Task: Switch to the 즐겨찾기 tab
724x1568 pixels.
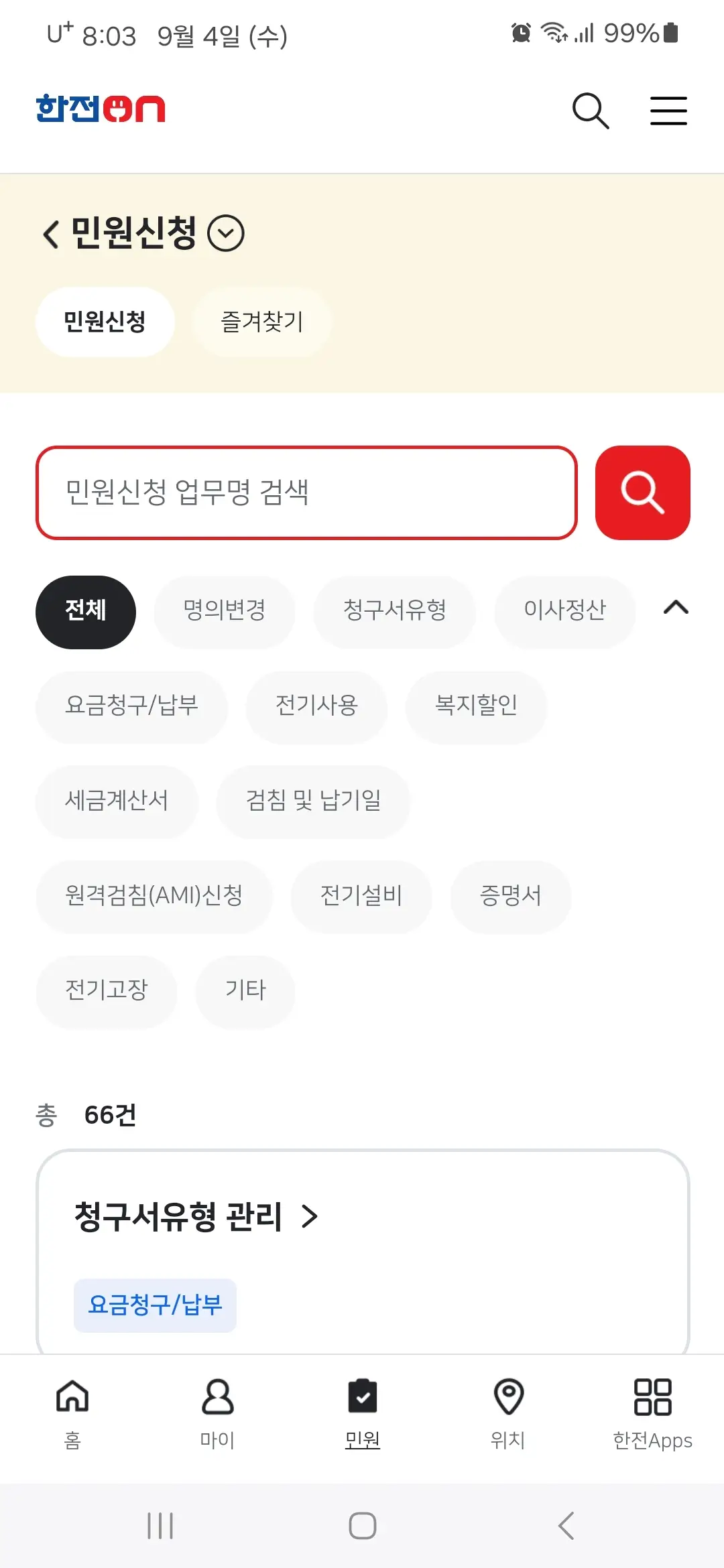Action: pyautogui.click(x=263, y=322)
